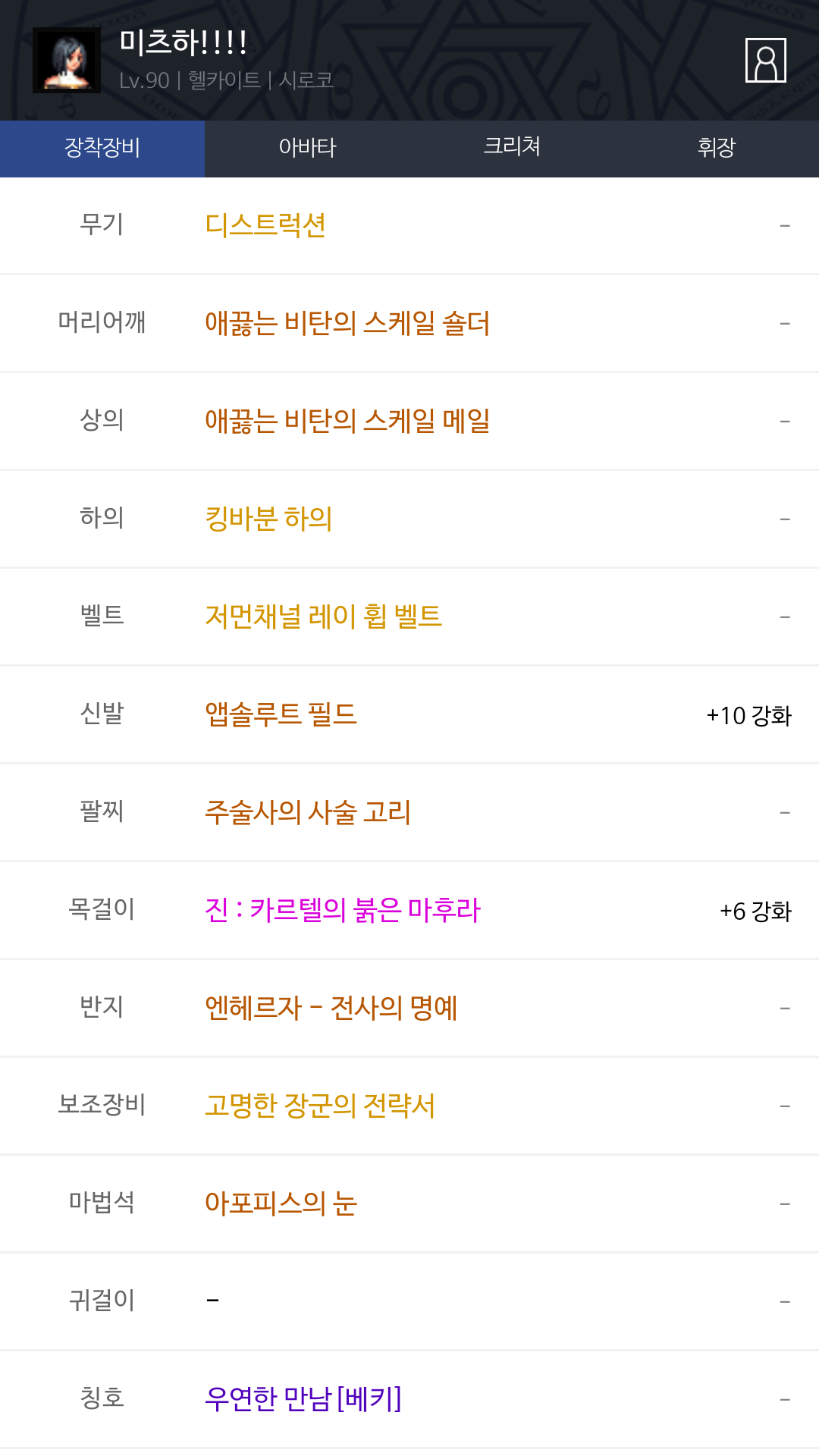View 고명한 장군의 전략서 details
The width and height of the screenshot is (819, 1456).
(x=320, y=1106)
